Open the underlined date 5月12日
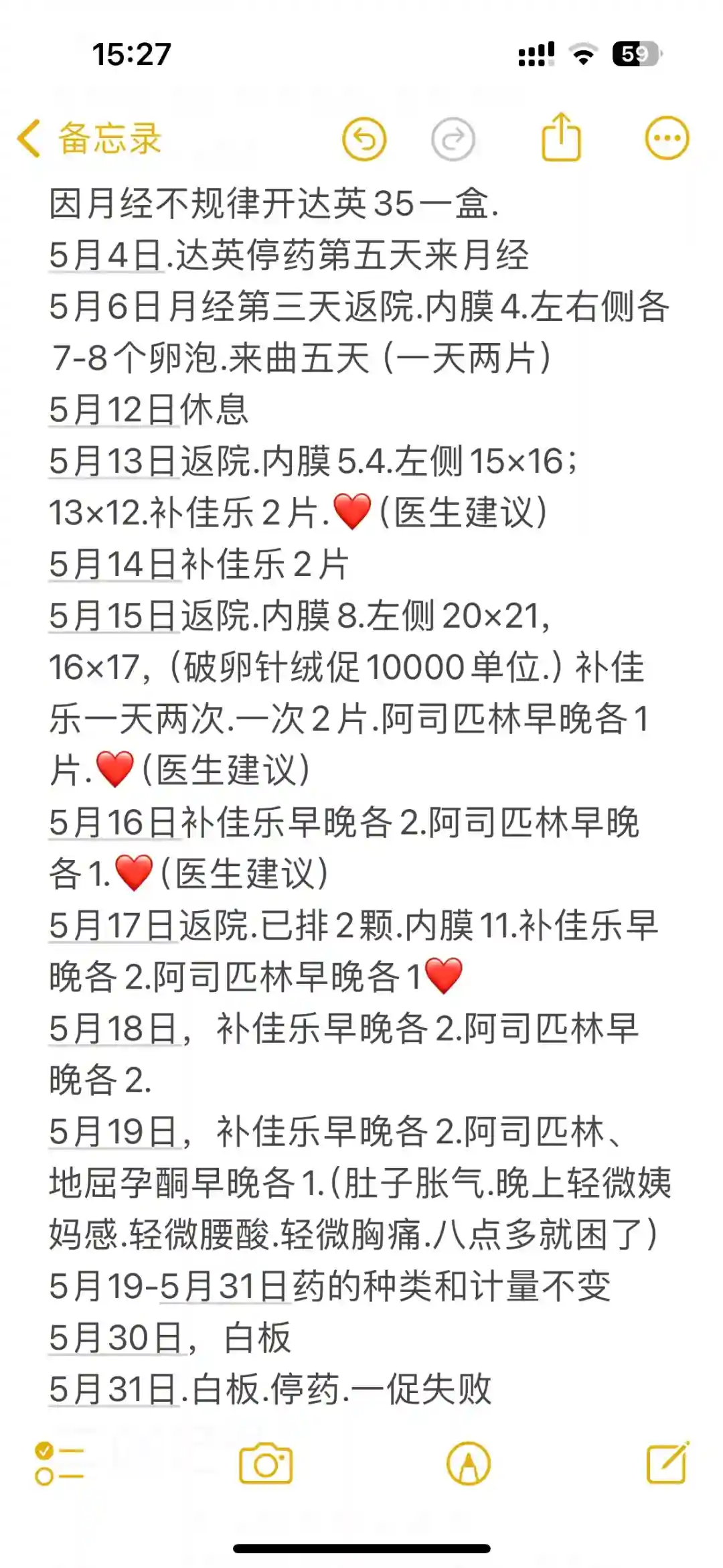 114,410
